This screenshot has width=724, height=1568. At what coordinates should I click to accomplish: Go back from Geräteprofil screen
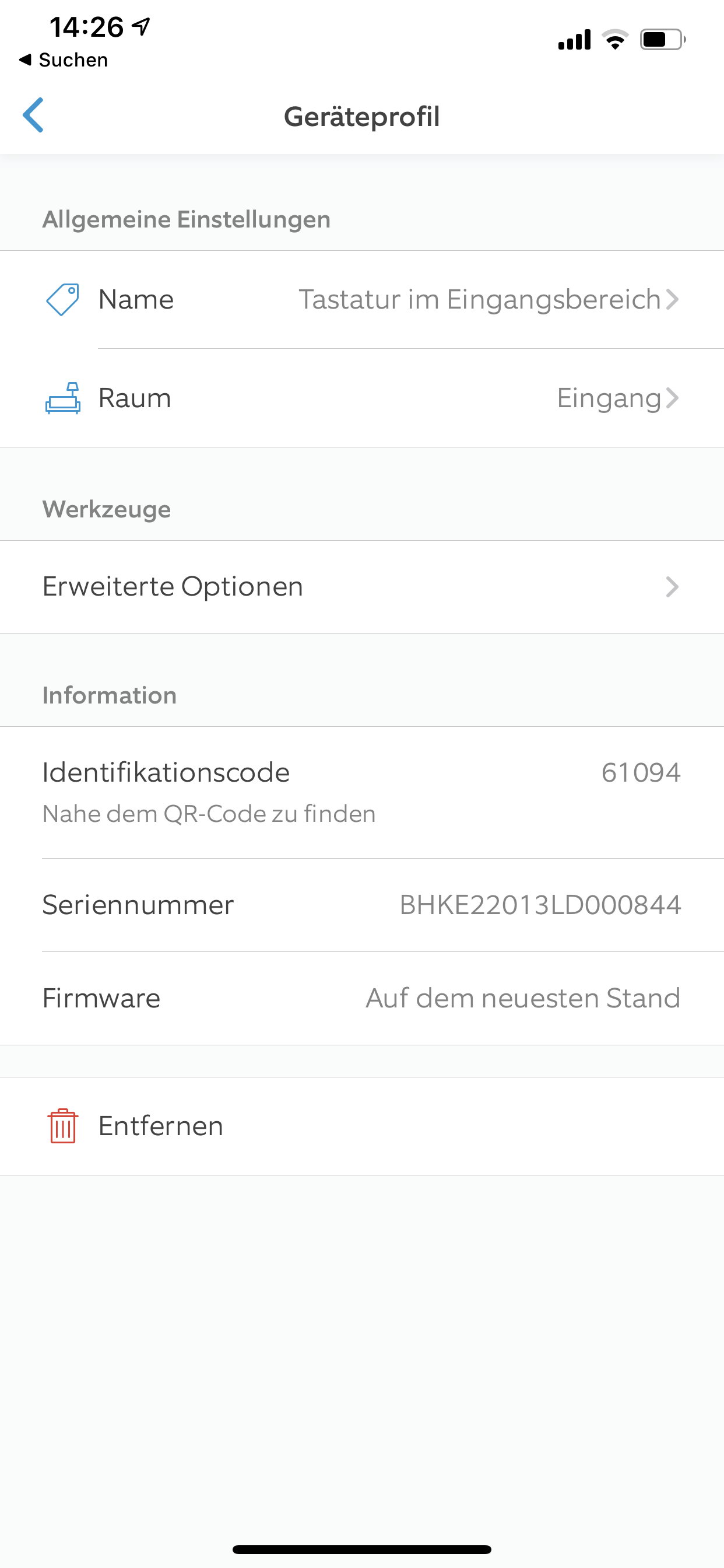pyautogui.click(x=33, y=115)
